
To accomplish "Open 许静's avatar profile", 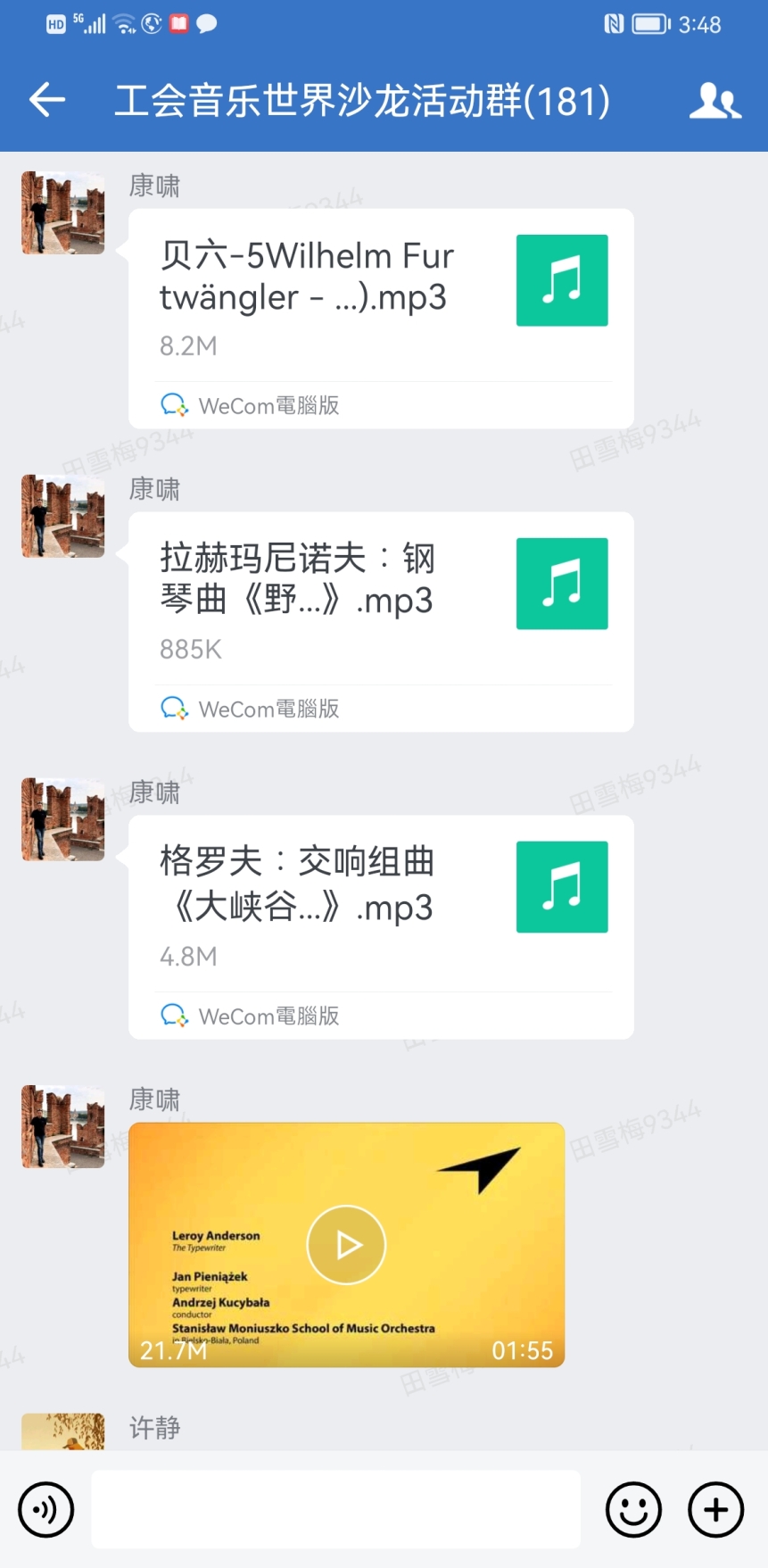I will [62, 1431].
